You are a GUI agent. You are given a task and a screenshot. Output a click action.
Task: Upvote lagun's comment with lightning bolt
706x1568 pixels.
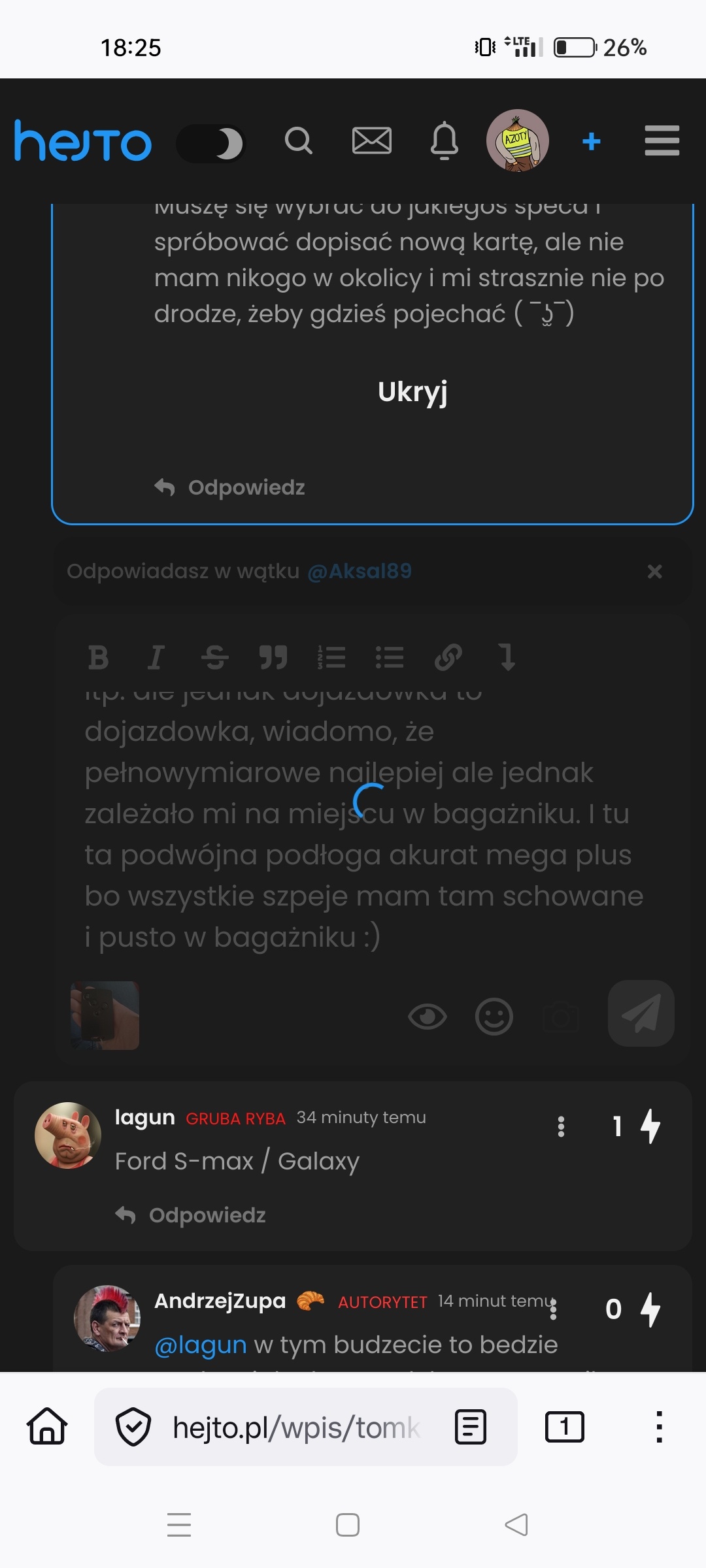tap(650, 1126)
